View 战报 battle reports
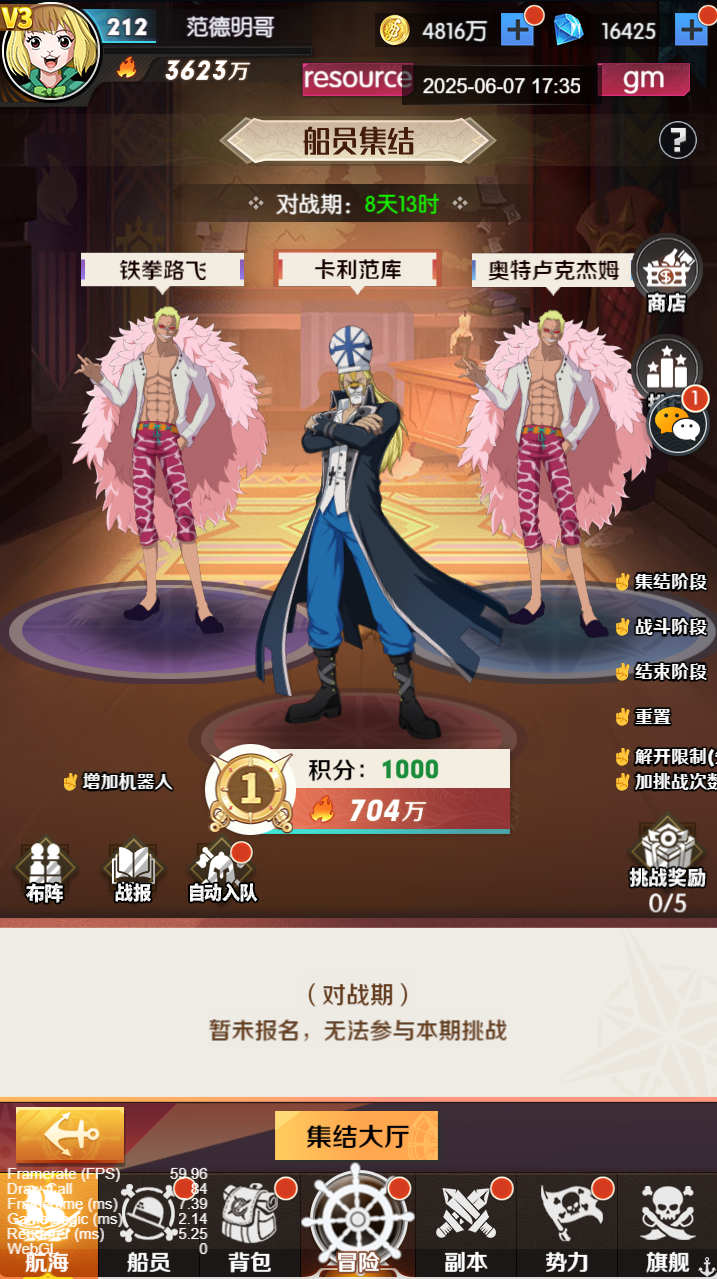The width and height of the screenshot is (717, 1279). click(x=133, y=872)
